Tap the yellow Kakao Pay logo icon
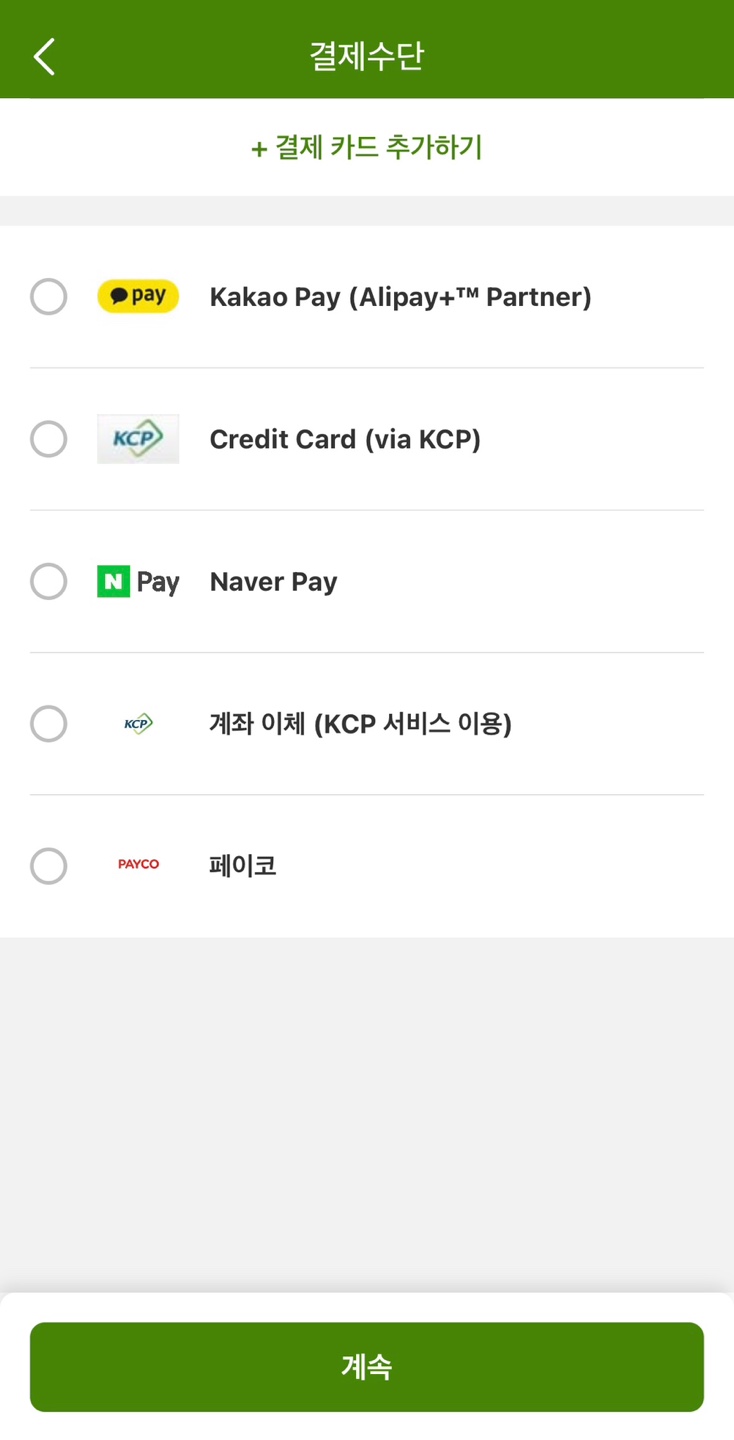The image size is (734, 1440). tap(138, 296)
